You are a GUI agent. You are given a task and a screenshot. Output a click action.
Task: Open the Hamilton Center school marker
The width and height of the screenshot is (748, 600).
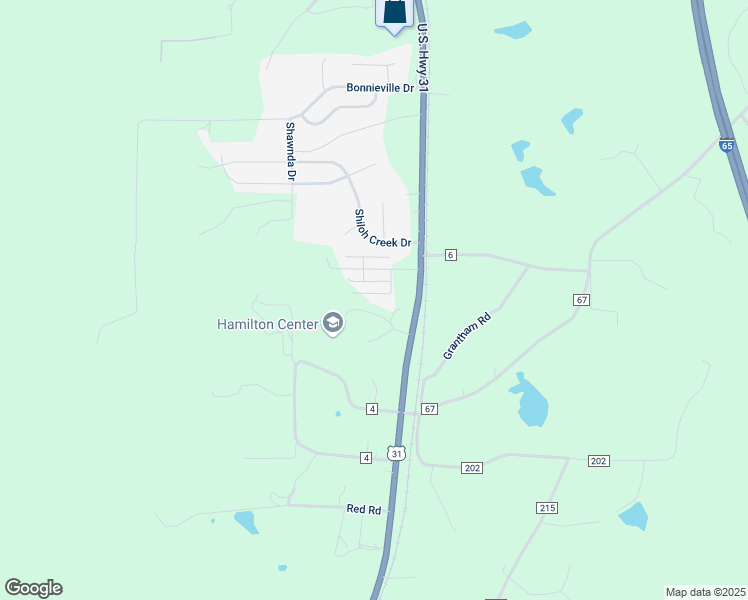[334, 324]
